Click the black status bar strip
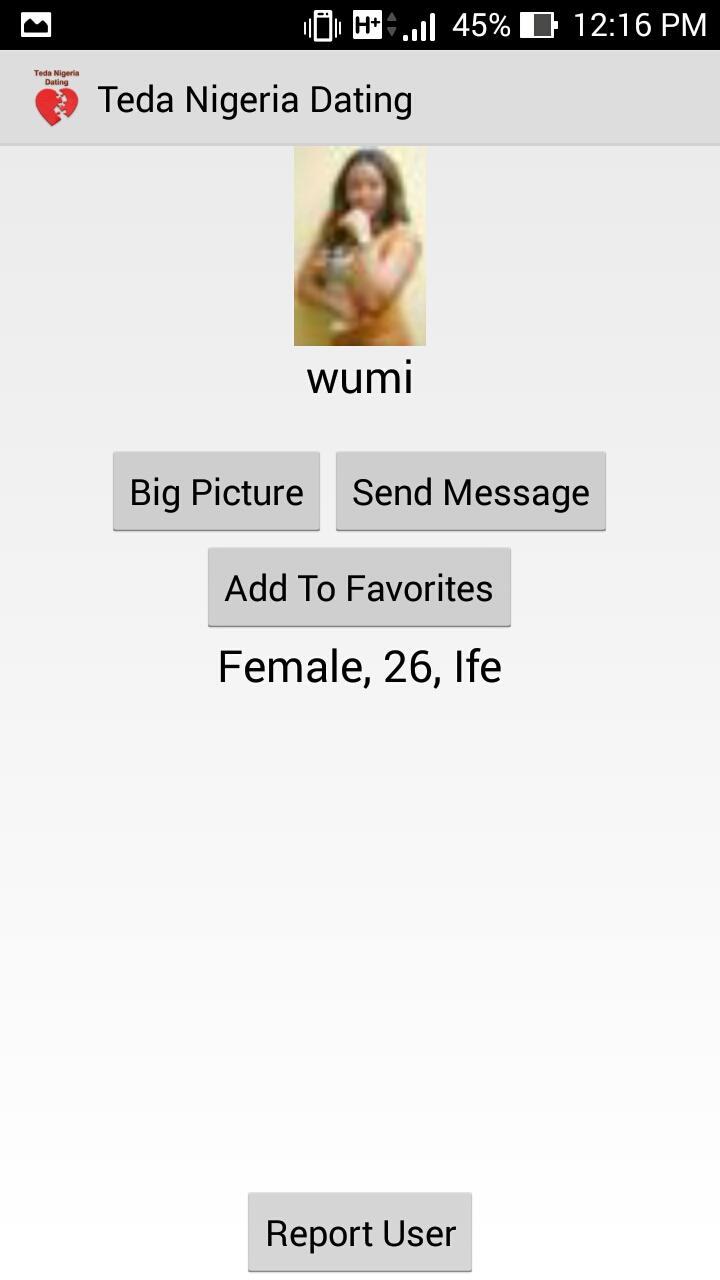 [360, 24]
